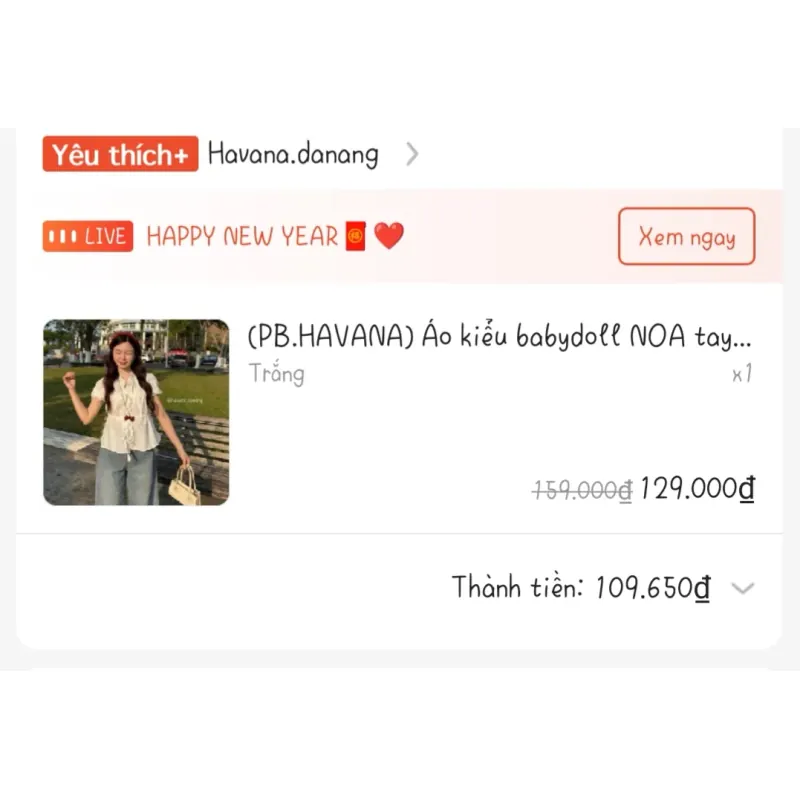800x800 pixels.
Task: Tap the Xem ngay live button
Action: (x=686, y=237)
